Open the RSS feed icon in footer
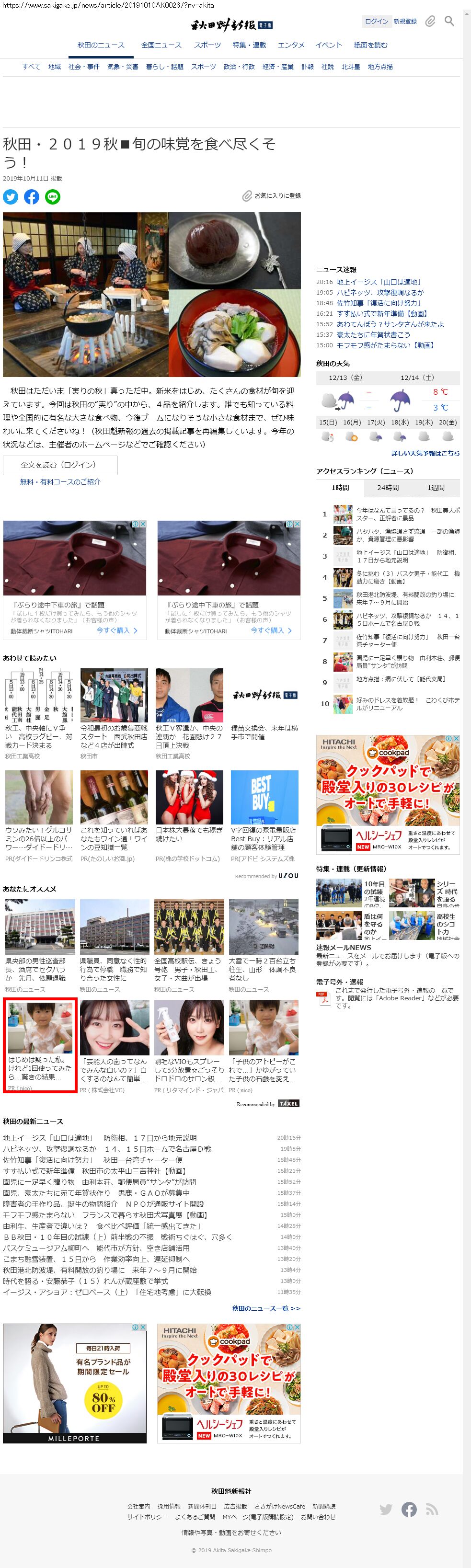Viewport: 471px width, 1568px height. [432, 1510]
